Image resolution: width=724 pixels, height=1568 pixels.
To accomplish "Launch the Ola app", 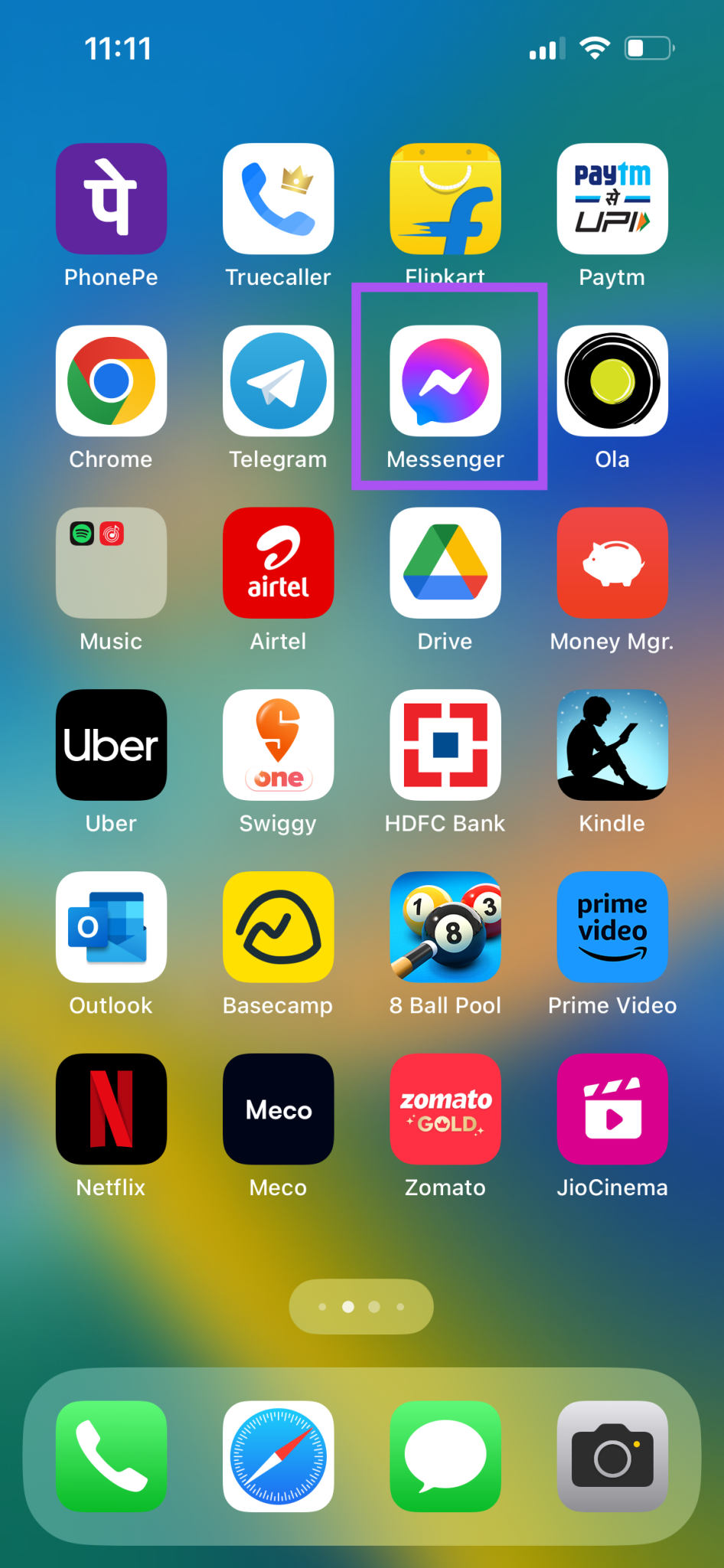I will click(x=612, y=381).
